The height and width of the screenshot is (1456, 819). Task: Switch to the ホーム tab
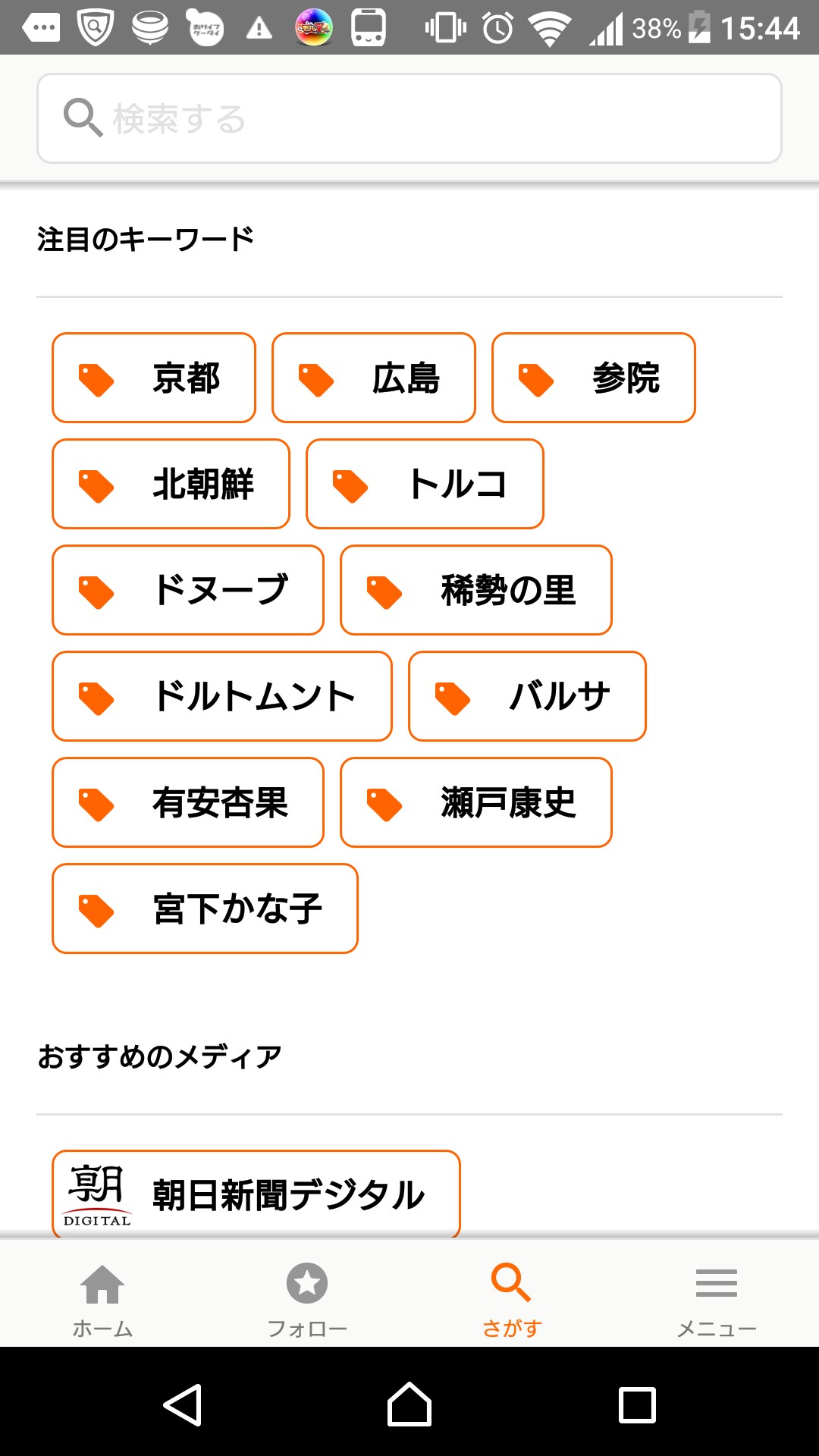tap(102, 1298)
